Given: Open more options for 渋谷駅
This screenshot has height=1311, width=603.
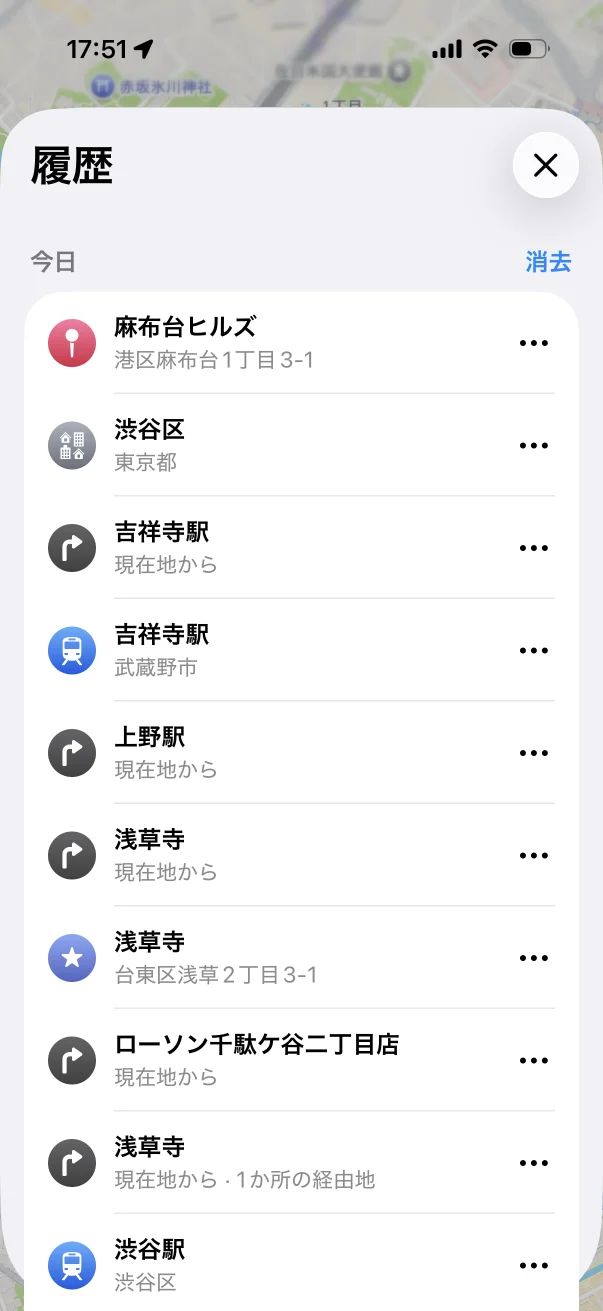Looking at the screenshot, I should coord(534,1265).
